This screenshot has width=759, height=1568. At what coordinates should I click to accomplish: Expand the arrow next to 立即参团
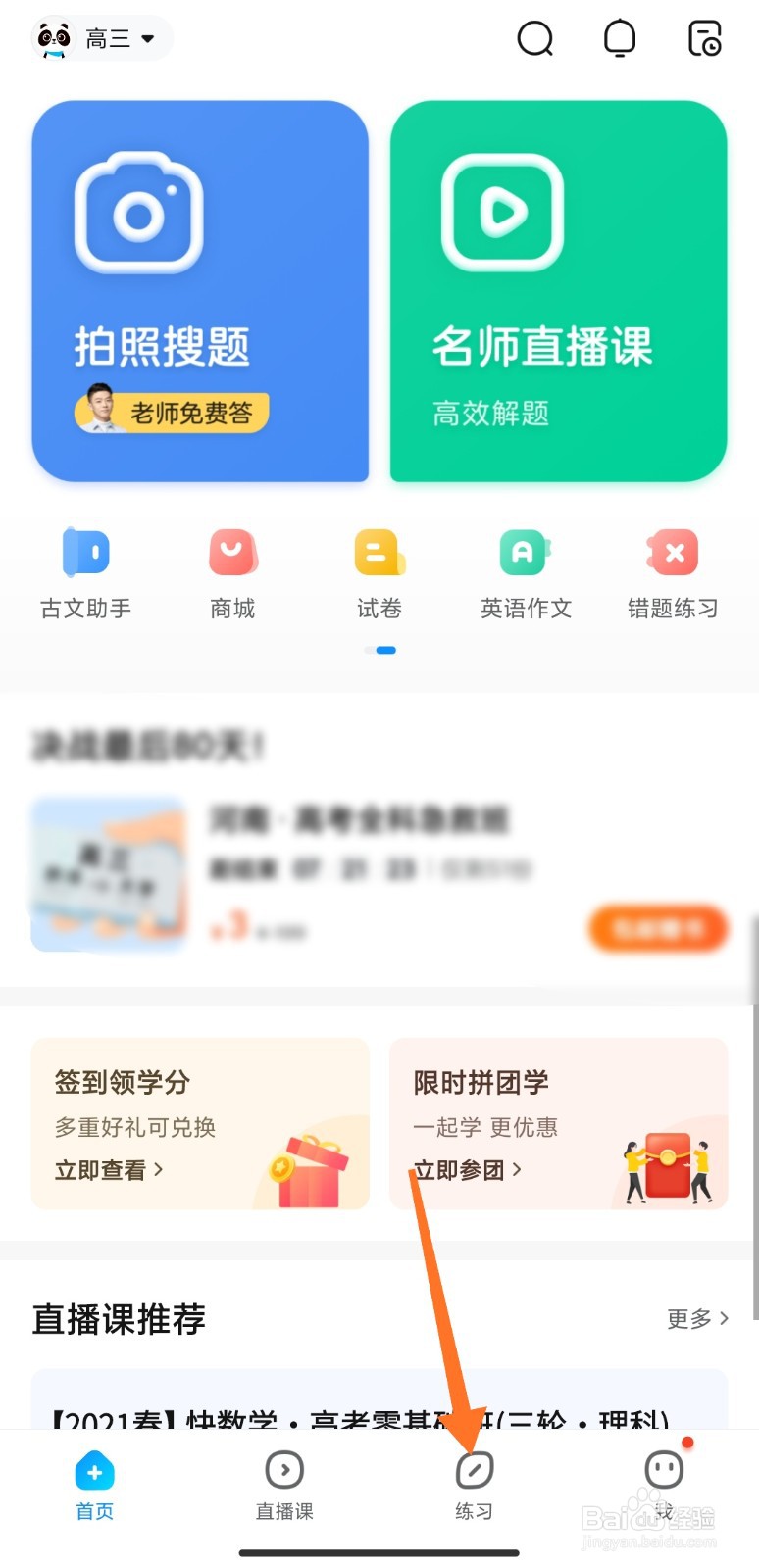pyautogui.click(x=520, y=1169)
